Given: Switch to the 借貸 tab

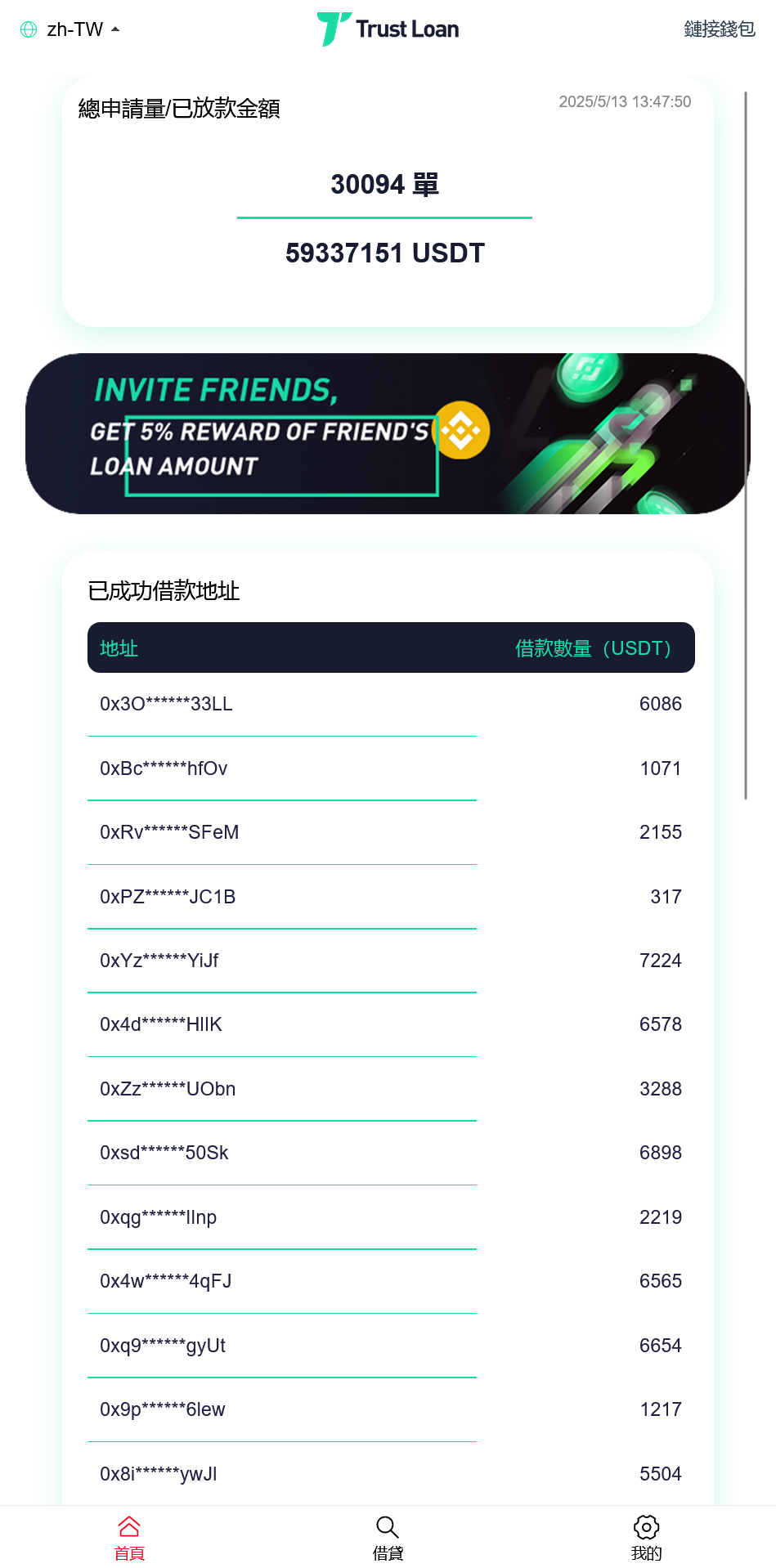Looking at the screenshot, I should pos(388,1537).
